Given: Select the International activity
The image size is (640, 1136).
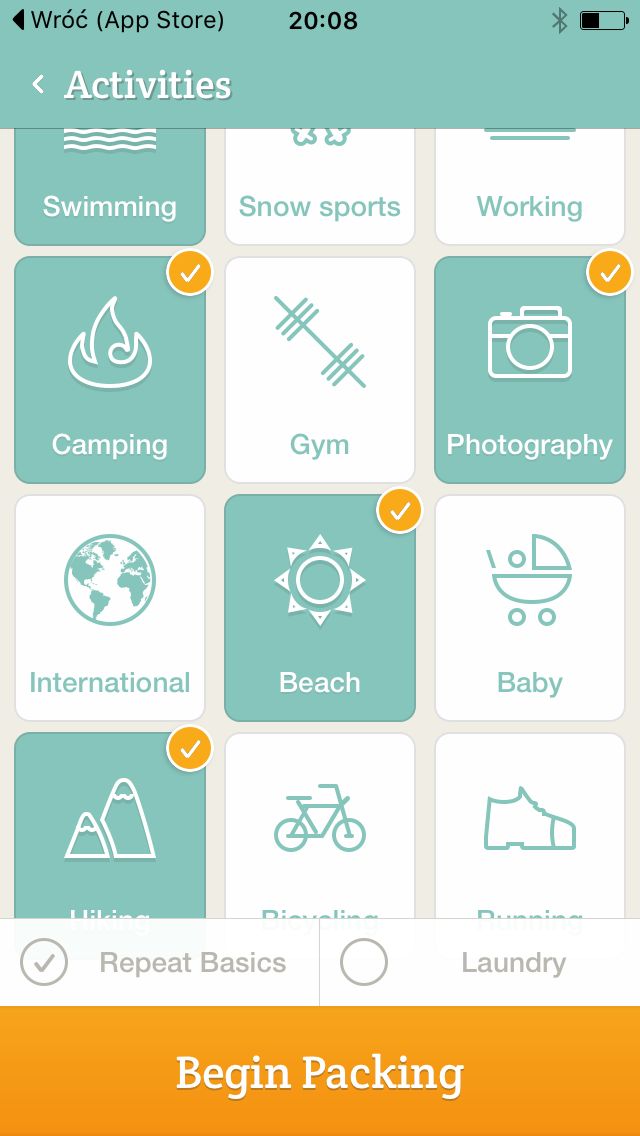Looking at the screenshot, I should click(x=110, y=608).
